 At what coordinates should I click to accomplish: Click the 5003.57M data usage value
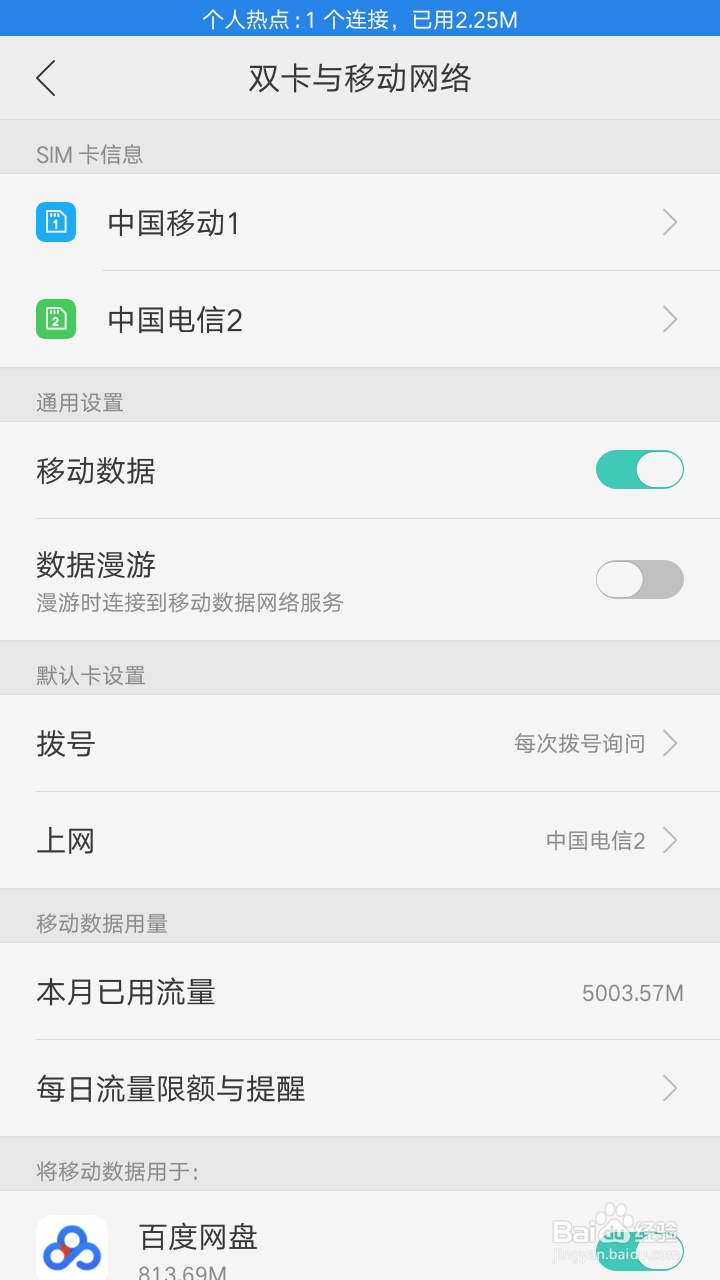(x=633, y=991)
